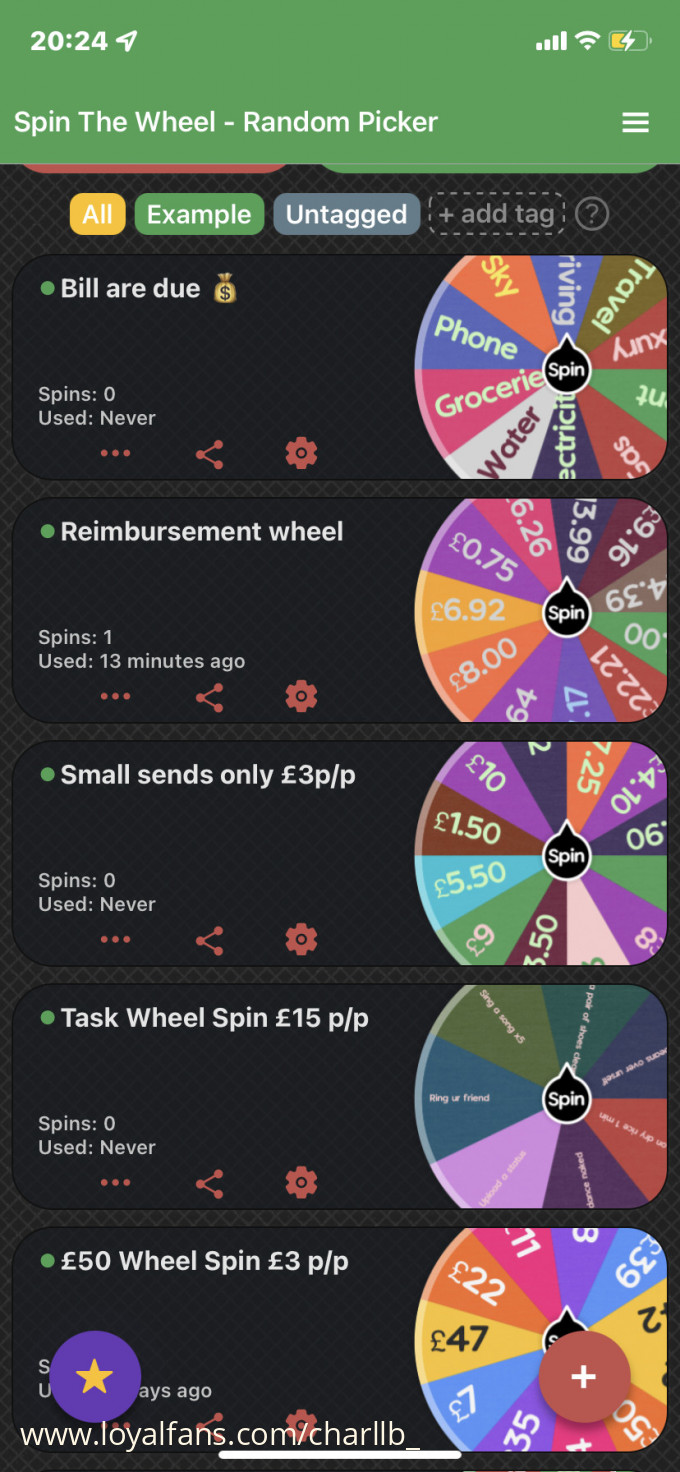Spin the Small sends only £3p/p wheel
The image size is (680, 1472).
coord(566,856)
